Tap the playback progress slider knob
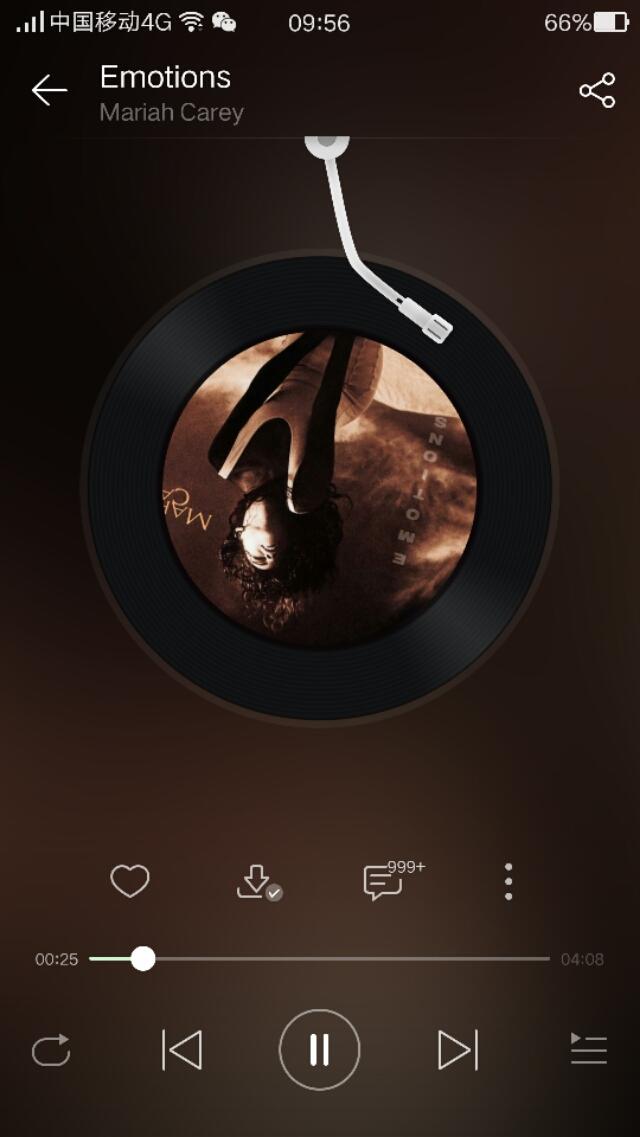Viewport: 640px width, 1137px height. point(143,959)
